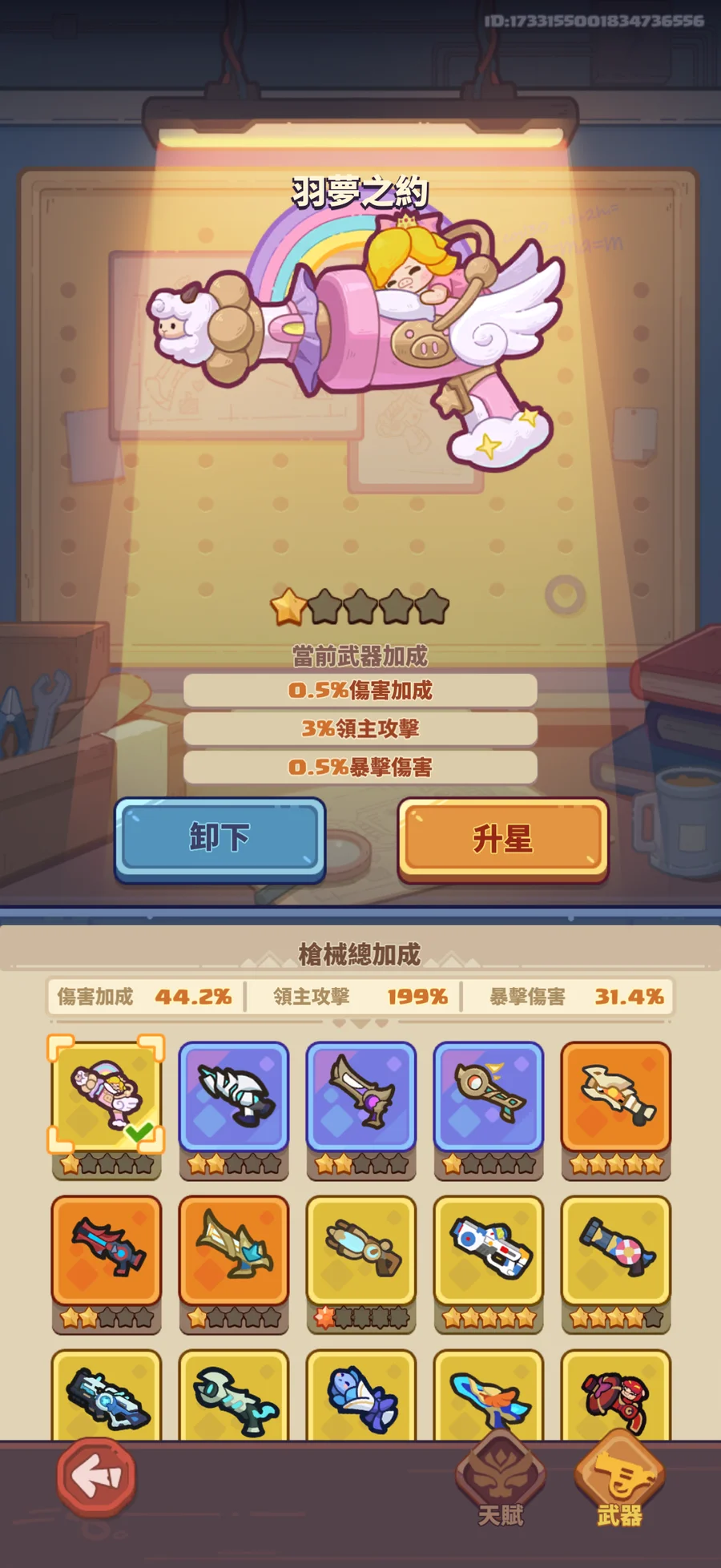Upgrade the weapon's stars with 升星
This screenshot has width=721, height=1568.
click(502, 840)
